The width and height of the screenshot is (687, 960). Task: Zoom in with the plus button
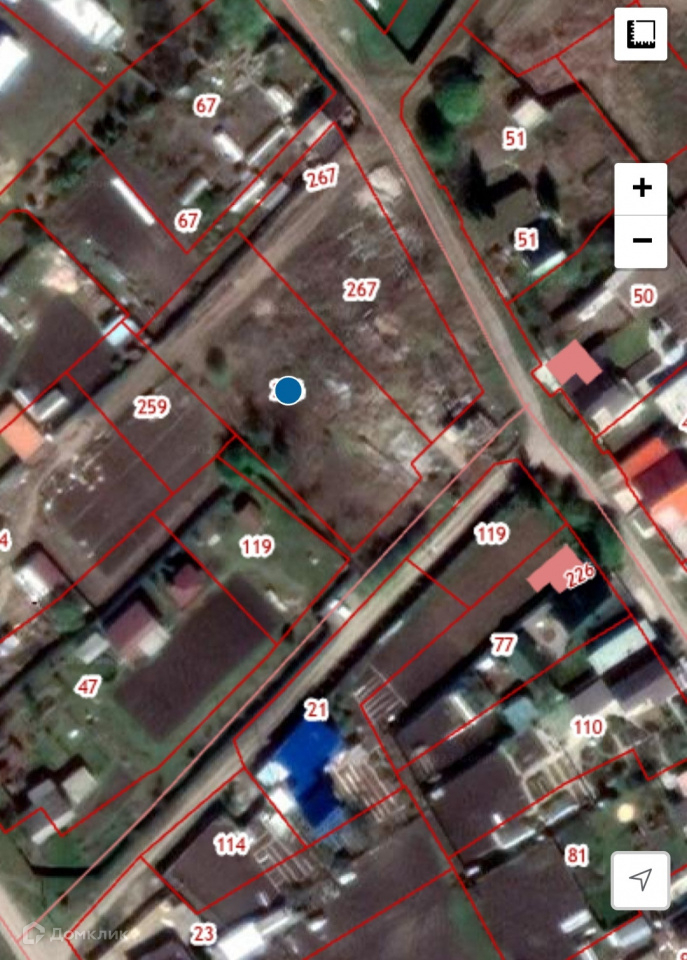(641, 189)
